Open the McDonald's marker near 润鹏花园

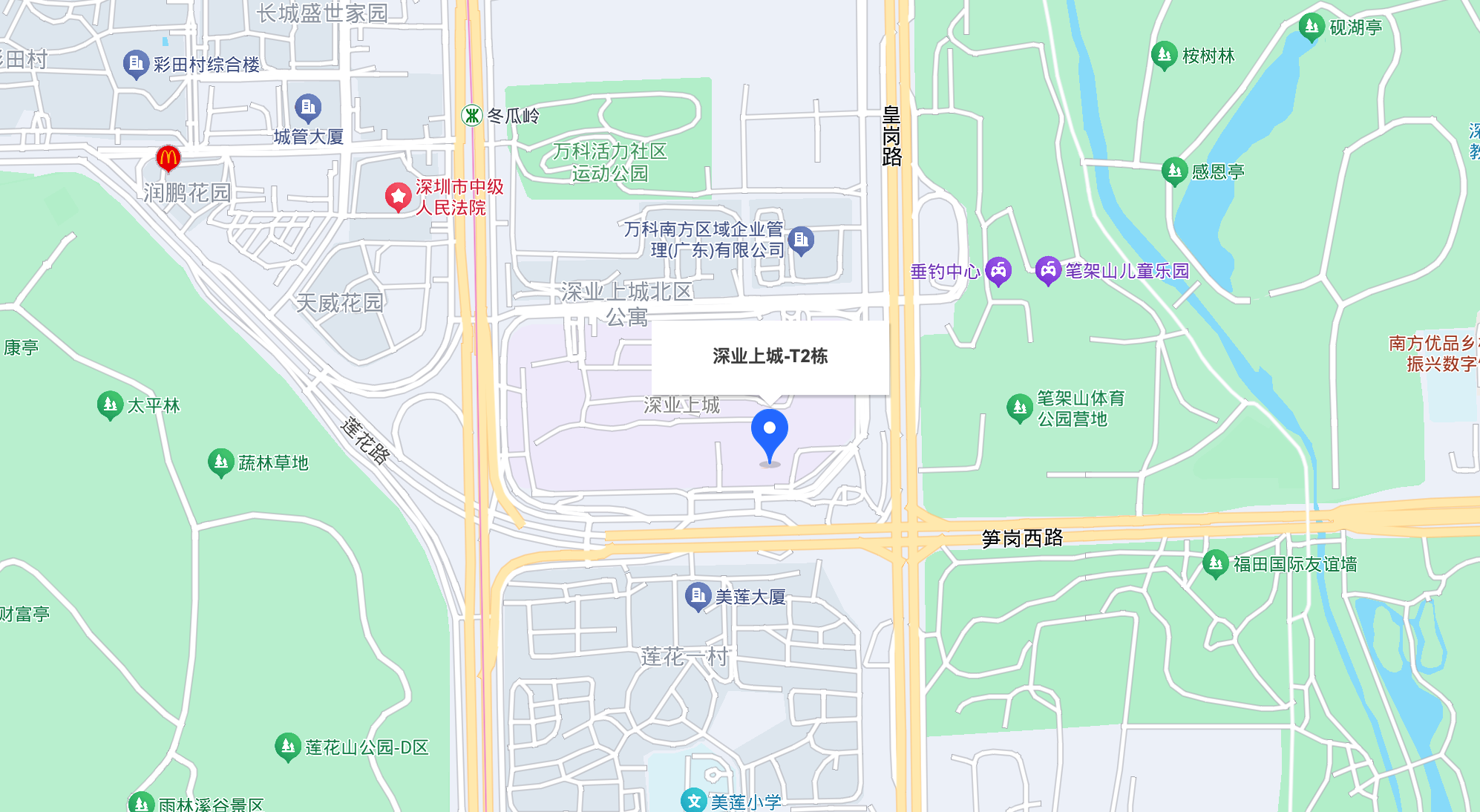pyautogui.click(x=168, y=157)
